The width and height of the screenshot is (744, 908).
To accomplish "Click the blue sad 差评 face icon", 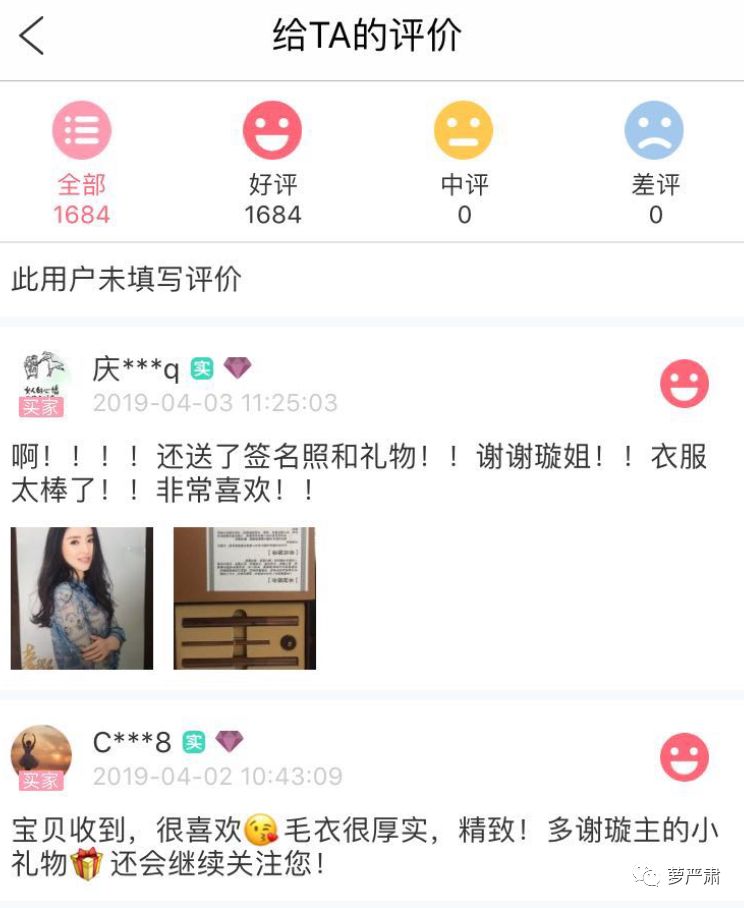I will [656, 130].
